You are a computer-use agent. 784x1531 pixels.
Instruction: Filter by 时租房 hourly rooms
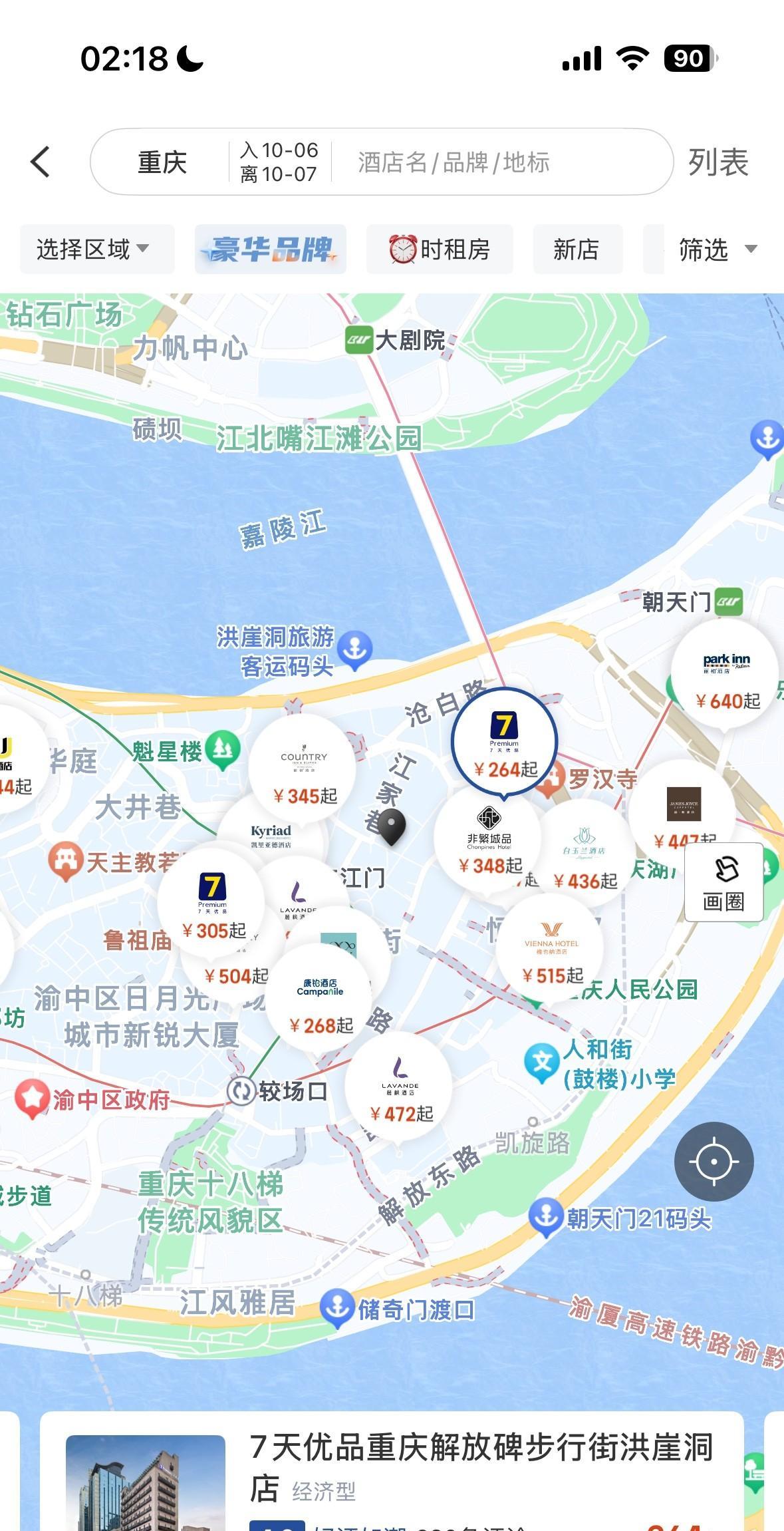point(440,250)
